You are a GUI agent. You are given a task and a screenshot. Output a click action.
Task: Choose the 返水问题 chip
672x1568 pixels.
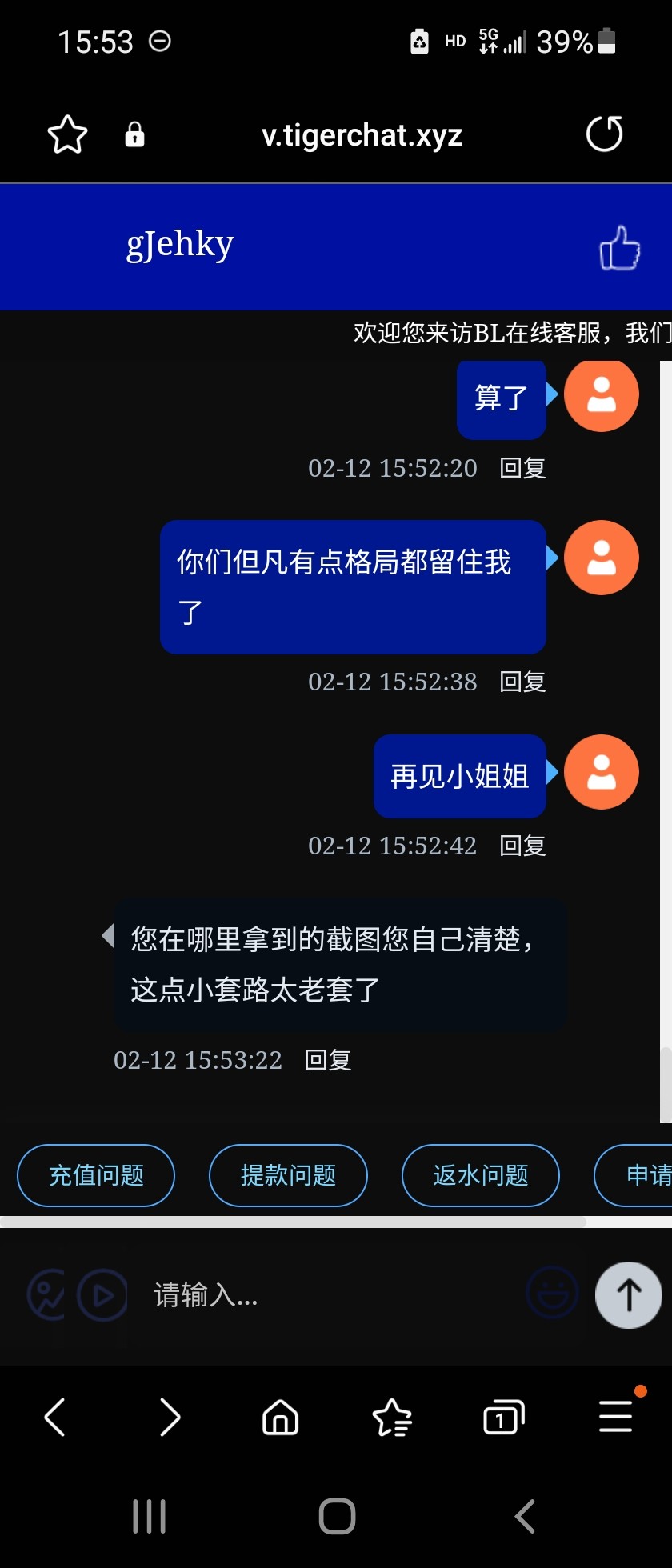[x=480, y=1175]
